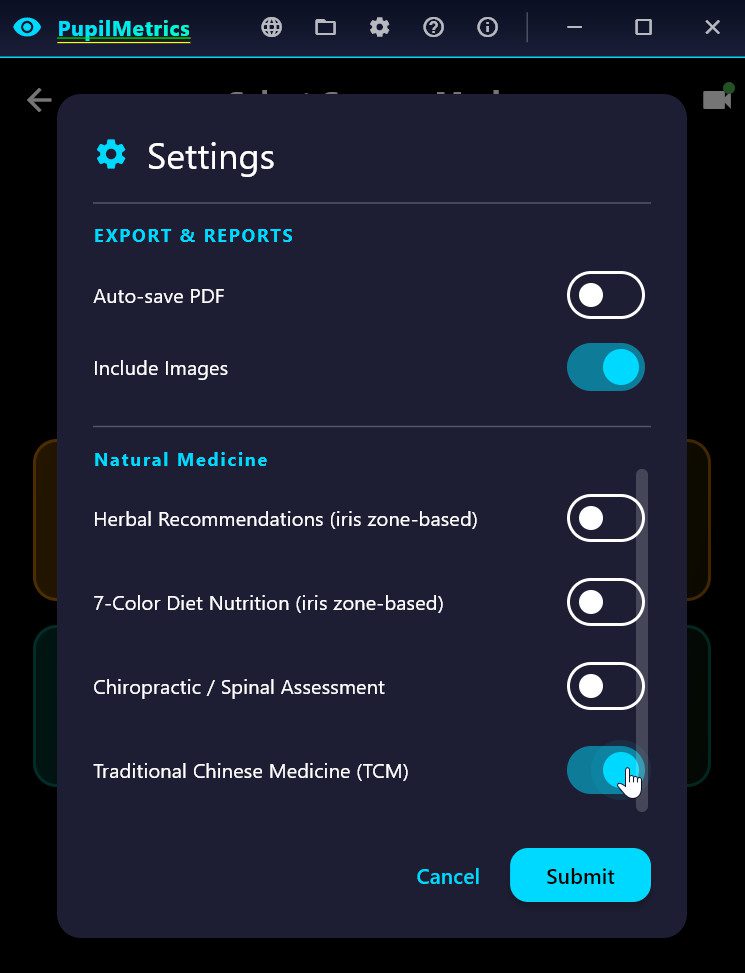
Task: Open the folder icon in title bar
Action: (325, 28)
